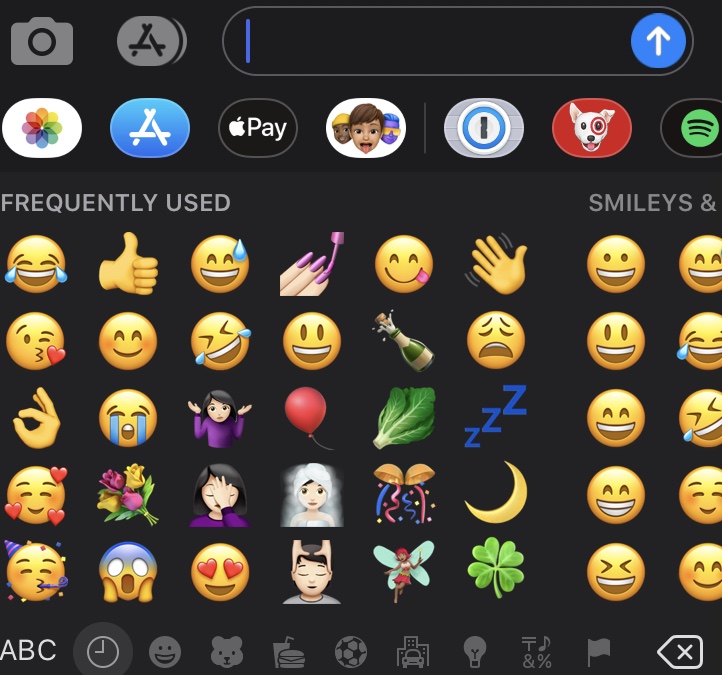Insert the nail polish emoji
722x675 pixels.
coord(313,266)
